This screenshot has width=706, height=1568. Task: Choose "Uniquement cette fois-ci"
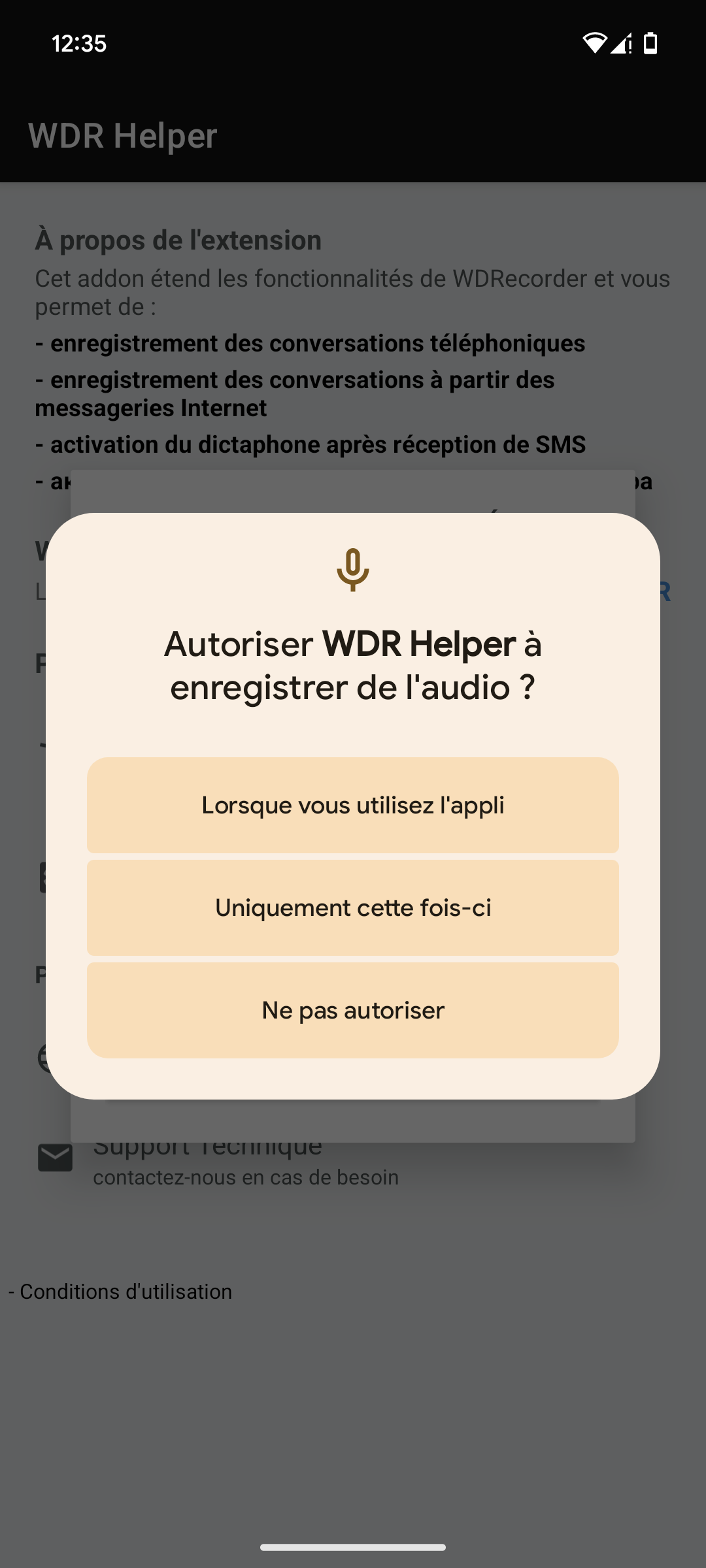(x=353, y=907)
